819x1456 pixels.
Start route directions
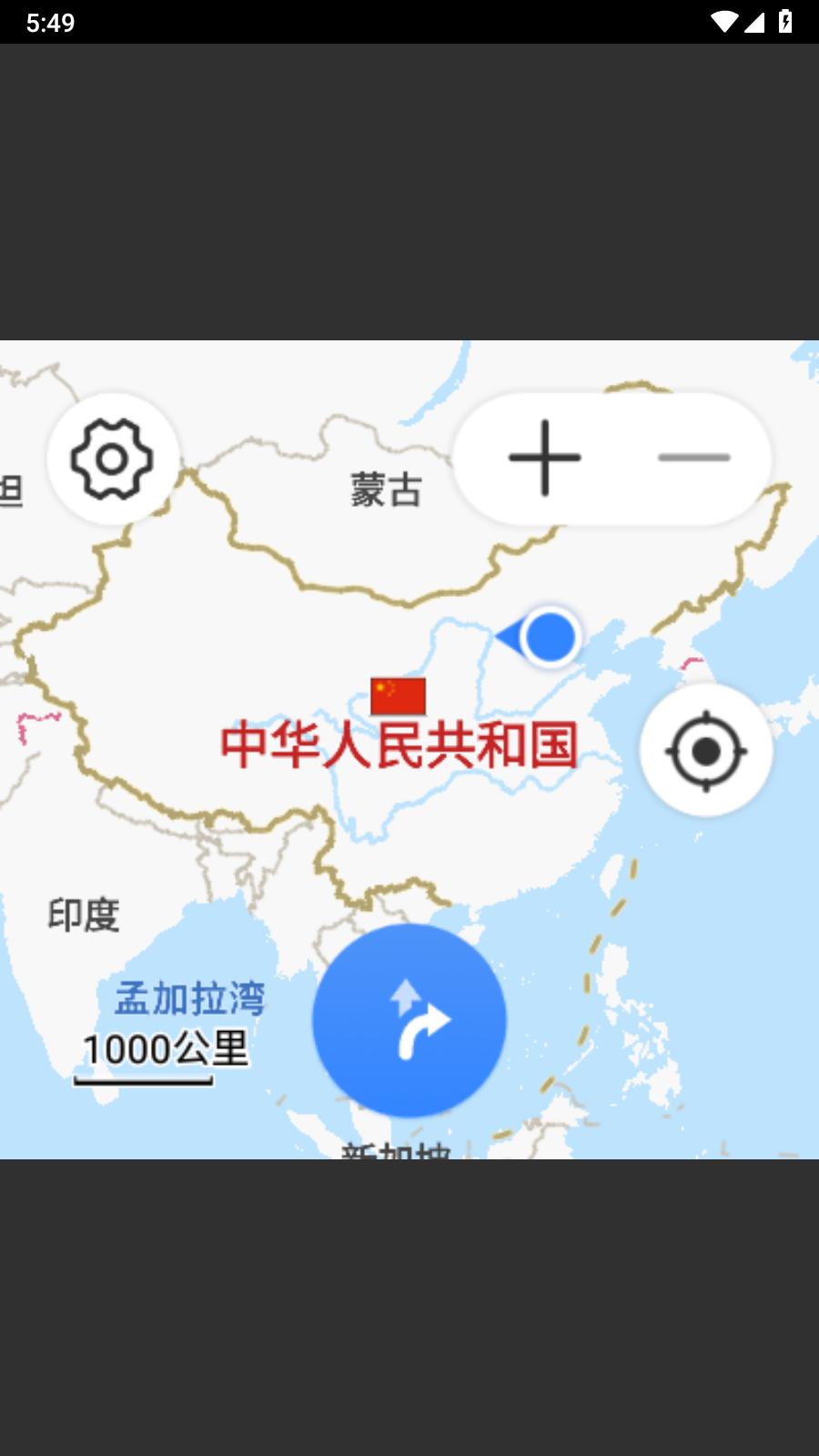pyautogui.click(x=409, y=1020)
